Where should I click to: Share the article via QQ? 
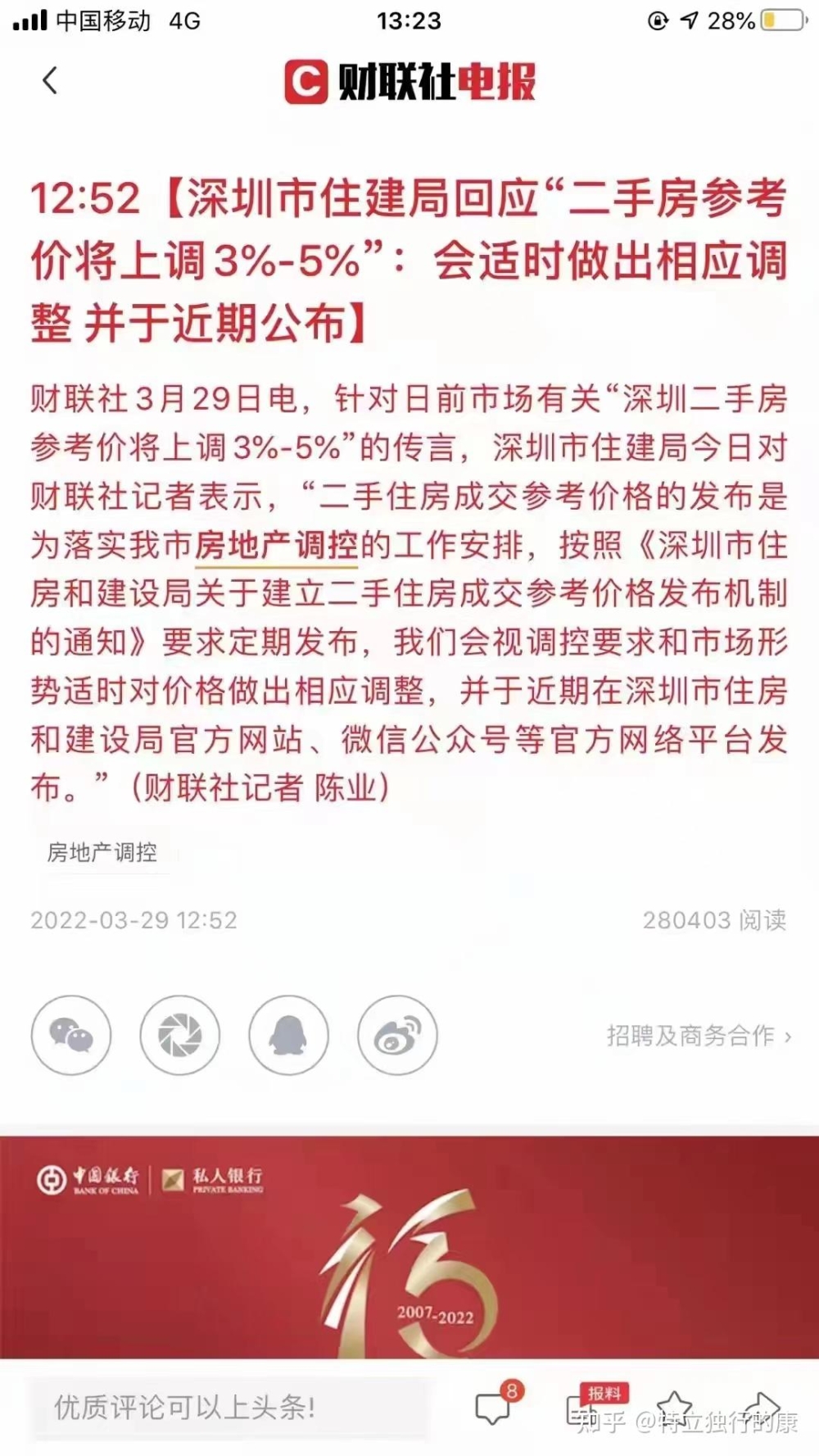pos(289,1036)
